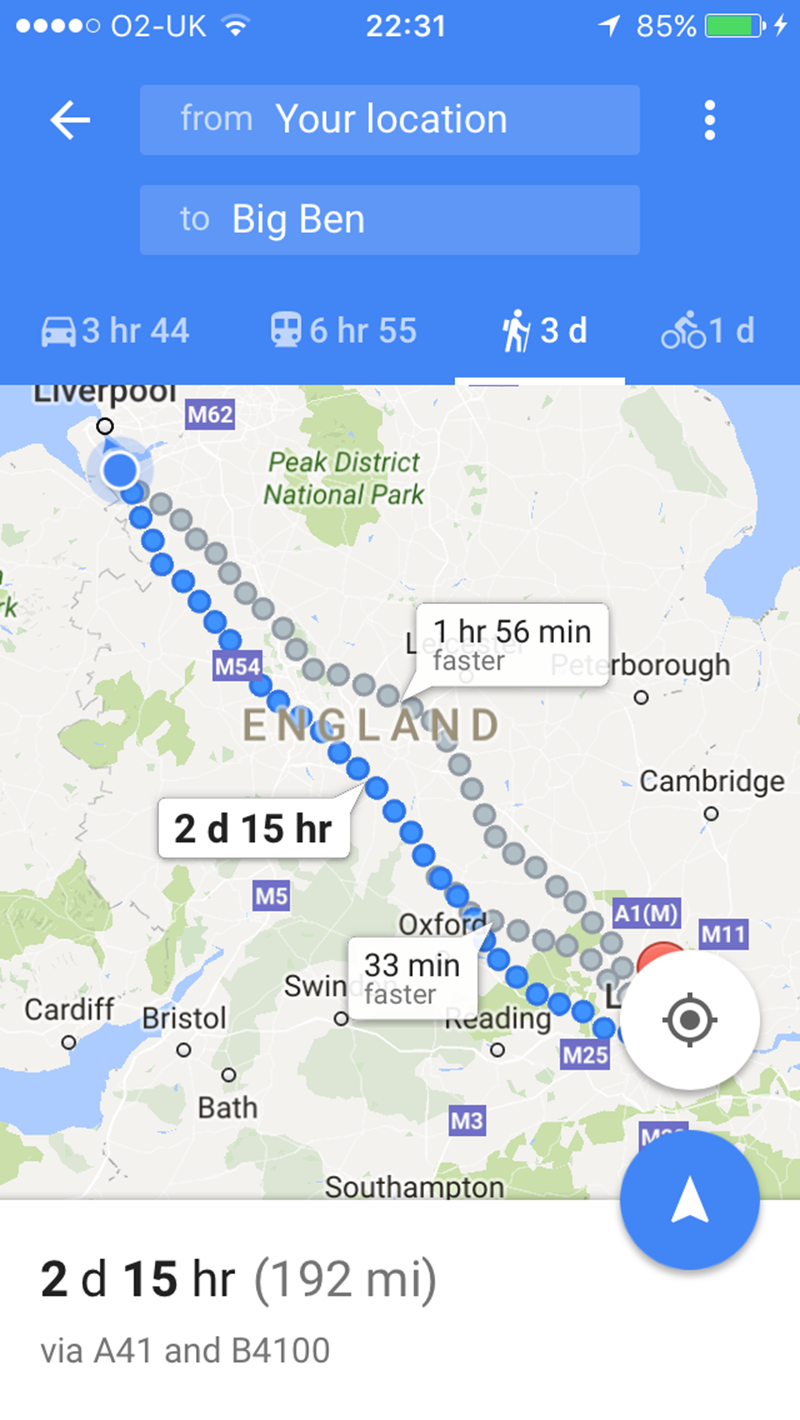Screen dimensions: 800x1420
Task: Open the three-dot overflow menu
Action: [x=709, y=120]
